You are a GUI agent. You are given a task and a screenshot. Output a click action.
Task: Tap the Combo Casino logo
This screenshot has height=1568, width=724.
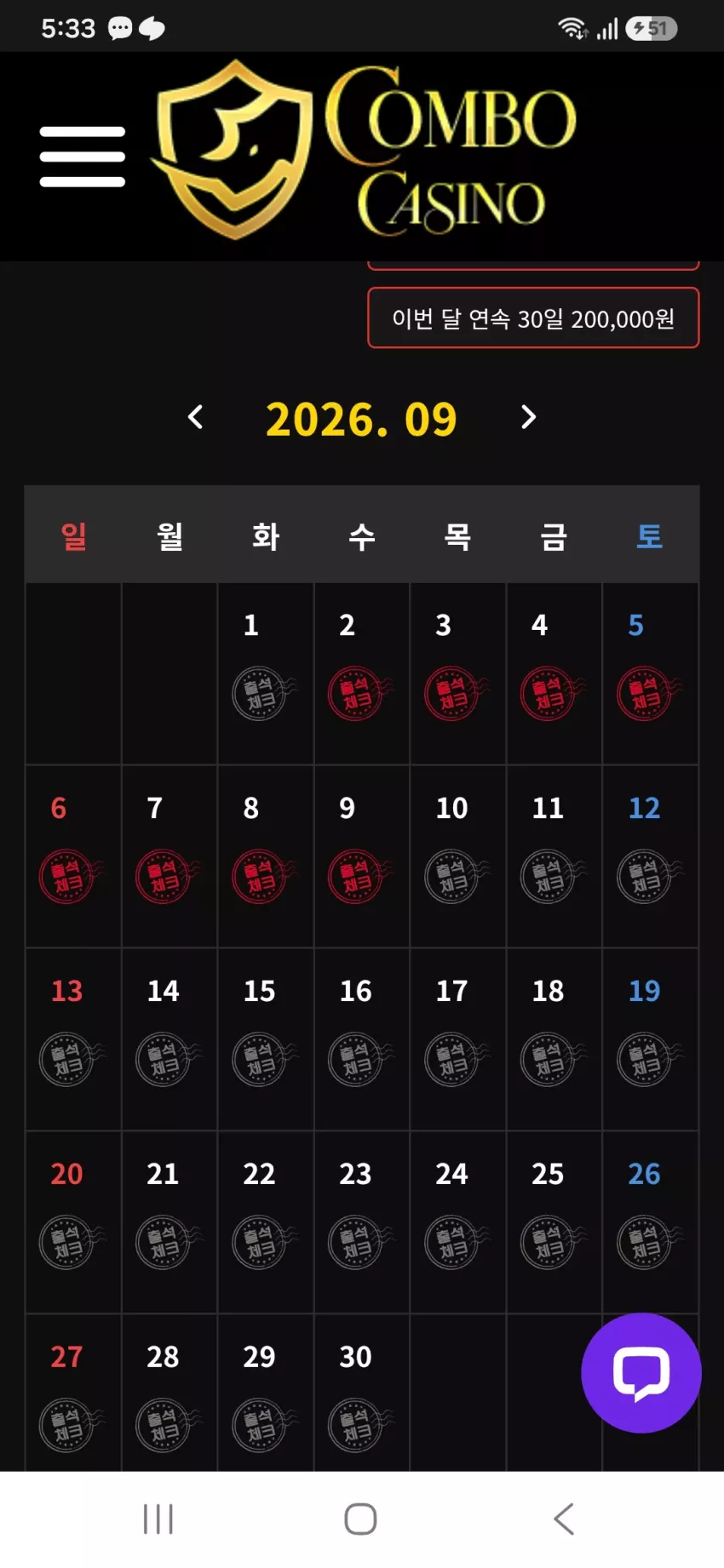click(364, 150)
